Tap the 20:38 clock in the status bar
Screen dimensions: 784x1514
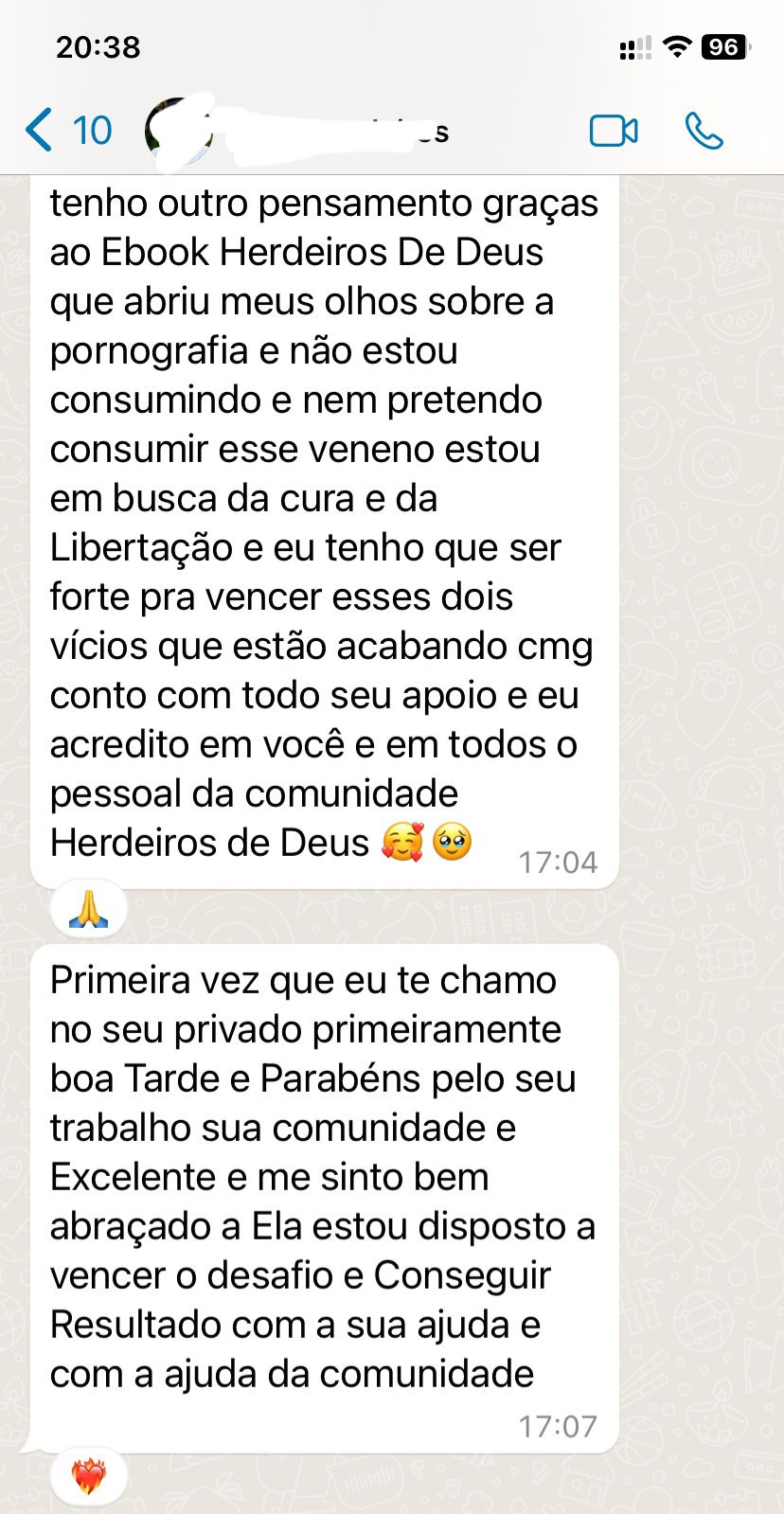click(98, 46)
